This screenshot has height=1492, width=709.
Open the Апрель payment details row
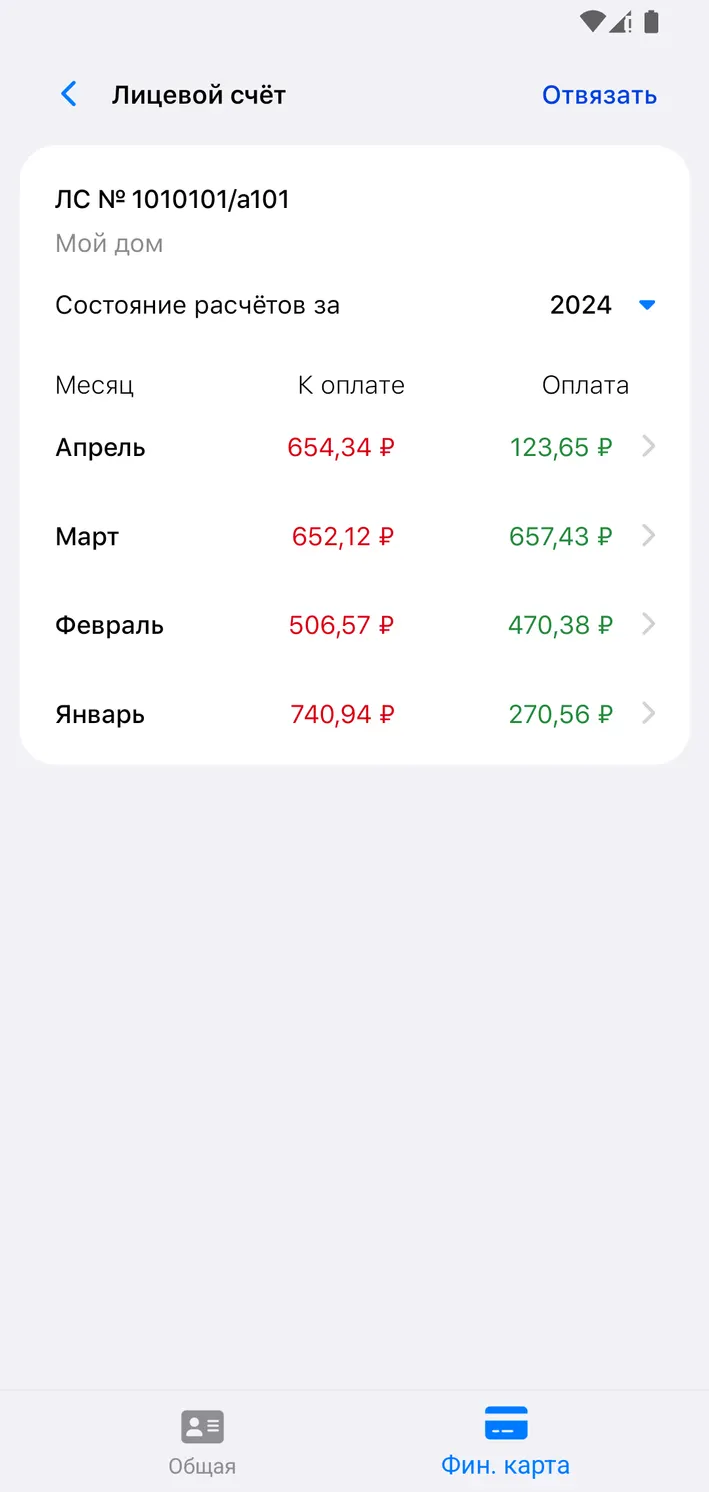355,447
